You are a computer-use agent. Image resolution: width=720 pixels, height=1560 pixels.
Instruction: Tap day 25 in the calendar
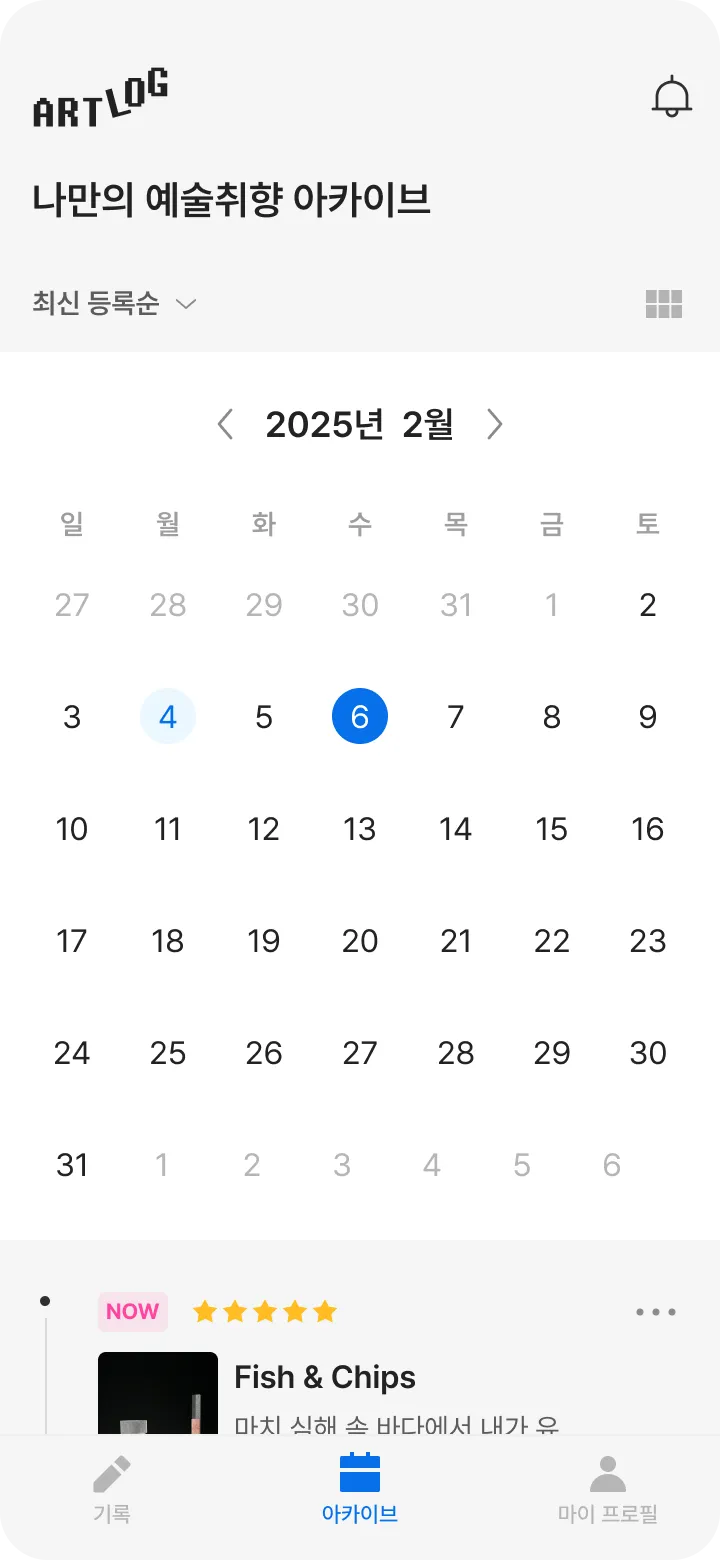pyautogui.click(x=168, y=1053)
